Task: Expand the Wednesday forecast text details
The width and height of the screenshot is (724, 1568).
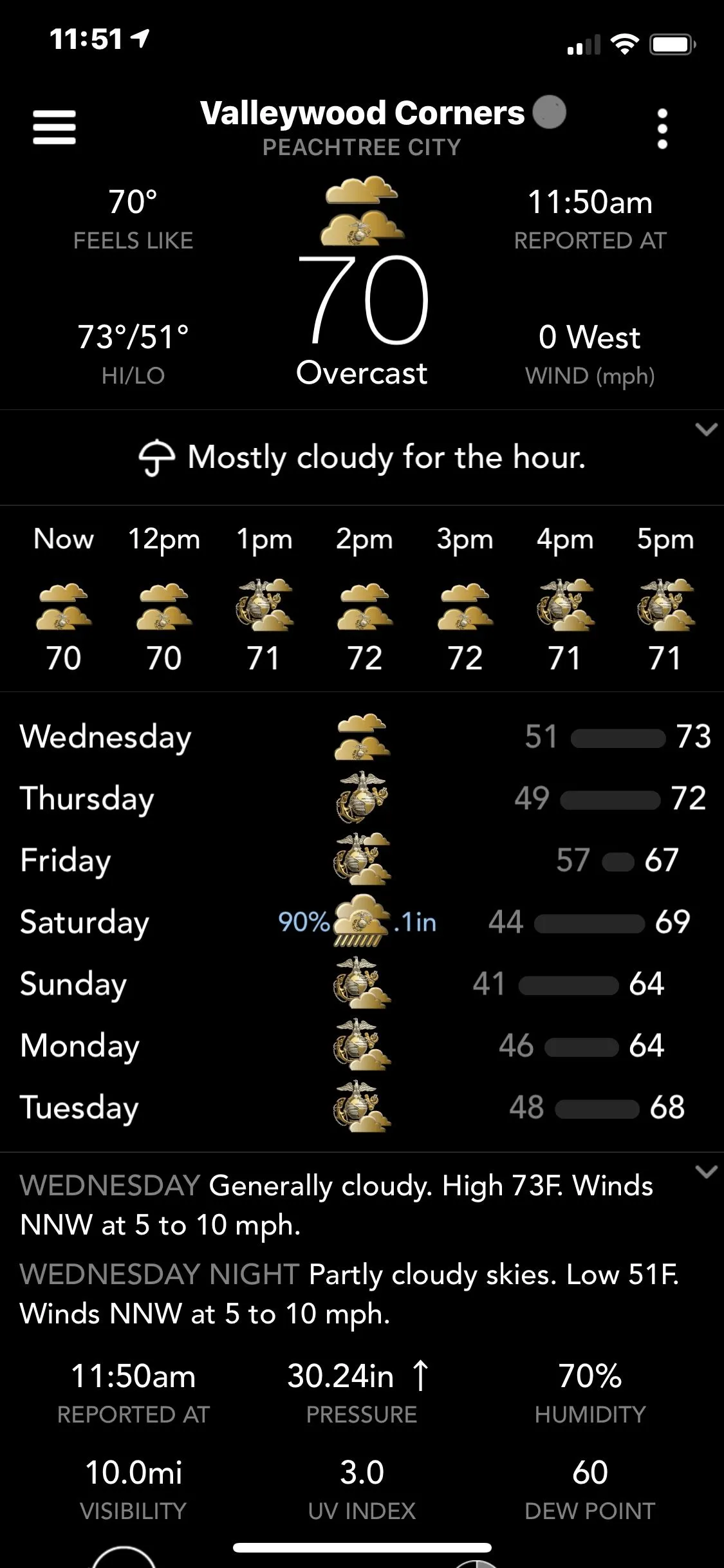Action: click(x=706, y=1171)
